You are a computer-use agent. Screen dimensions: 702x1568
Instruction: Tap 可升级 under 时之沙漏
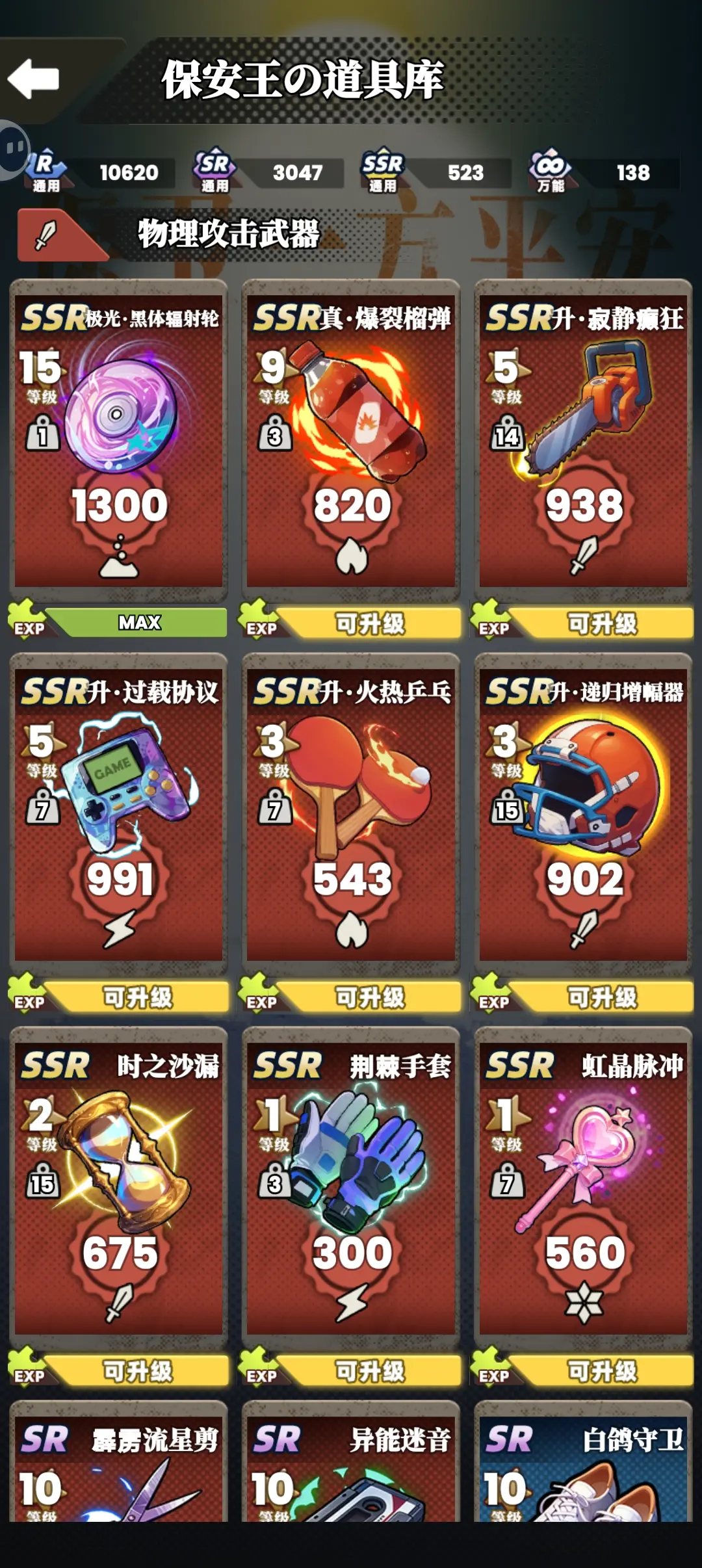[137, 1371]
